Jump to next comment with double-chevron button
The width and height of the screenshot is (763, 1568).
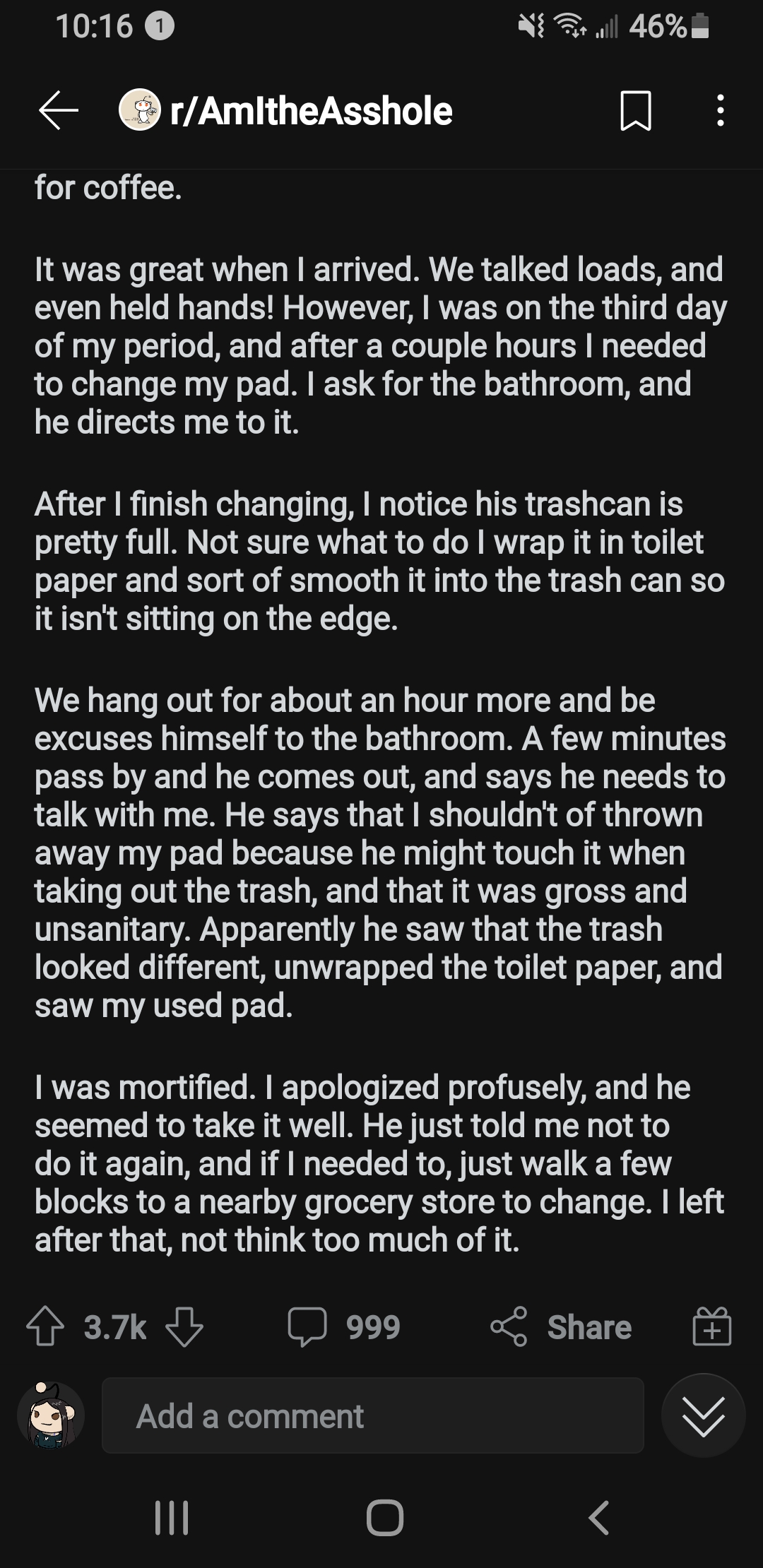click(703, 1415)
